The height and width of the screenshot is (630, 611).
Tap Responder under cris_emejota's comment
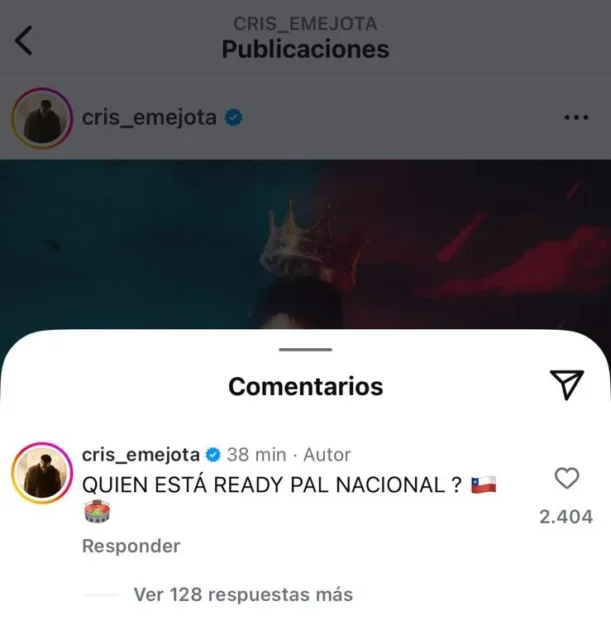click(x=131, y=546)
